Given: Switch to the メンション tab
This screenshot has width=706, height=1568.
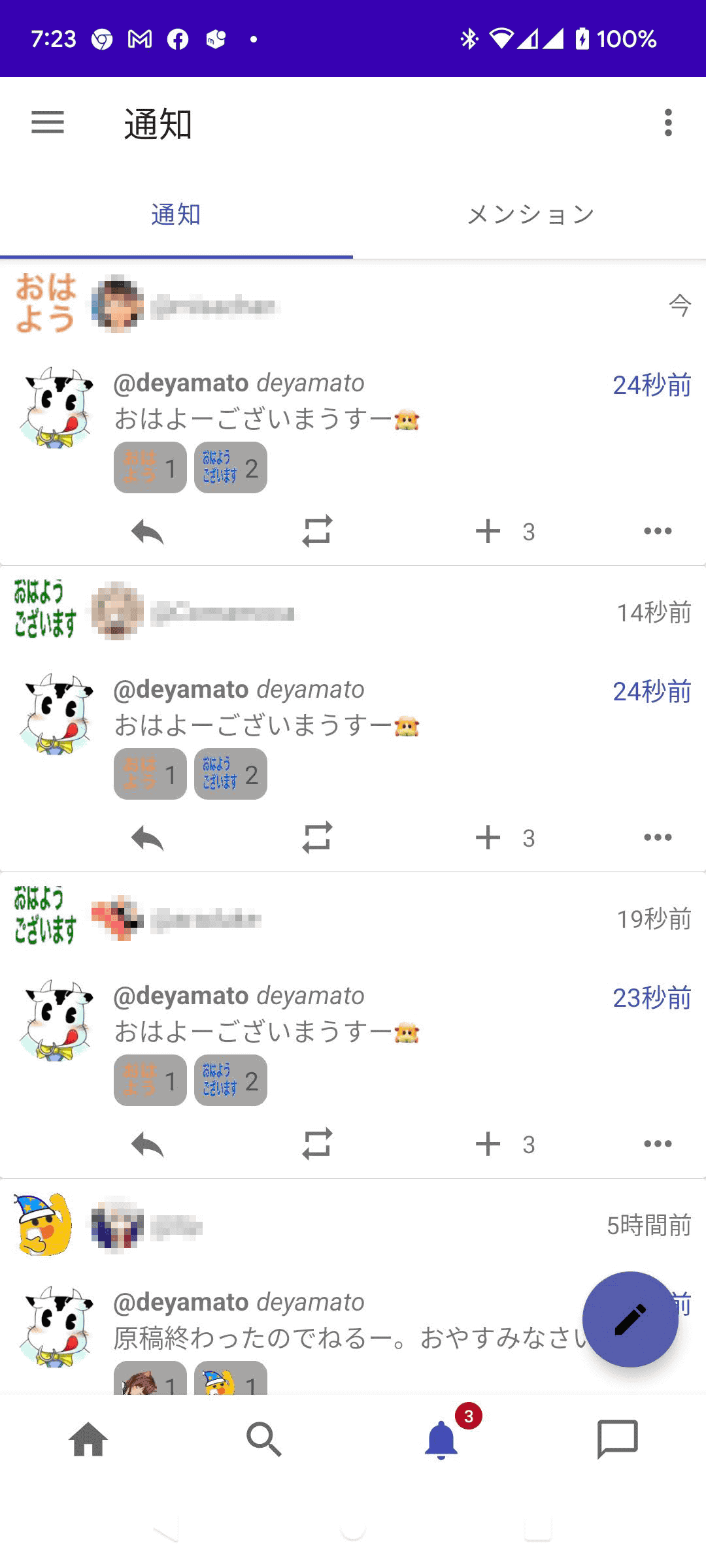Looking at the screenshot, I should pos(529,214).
